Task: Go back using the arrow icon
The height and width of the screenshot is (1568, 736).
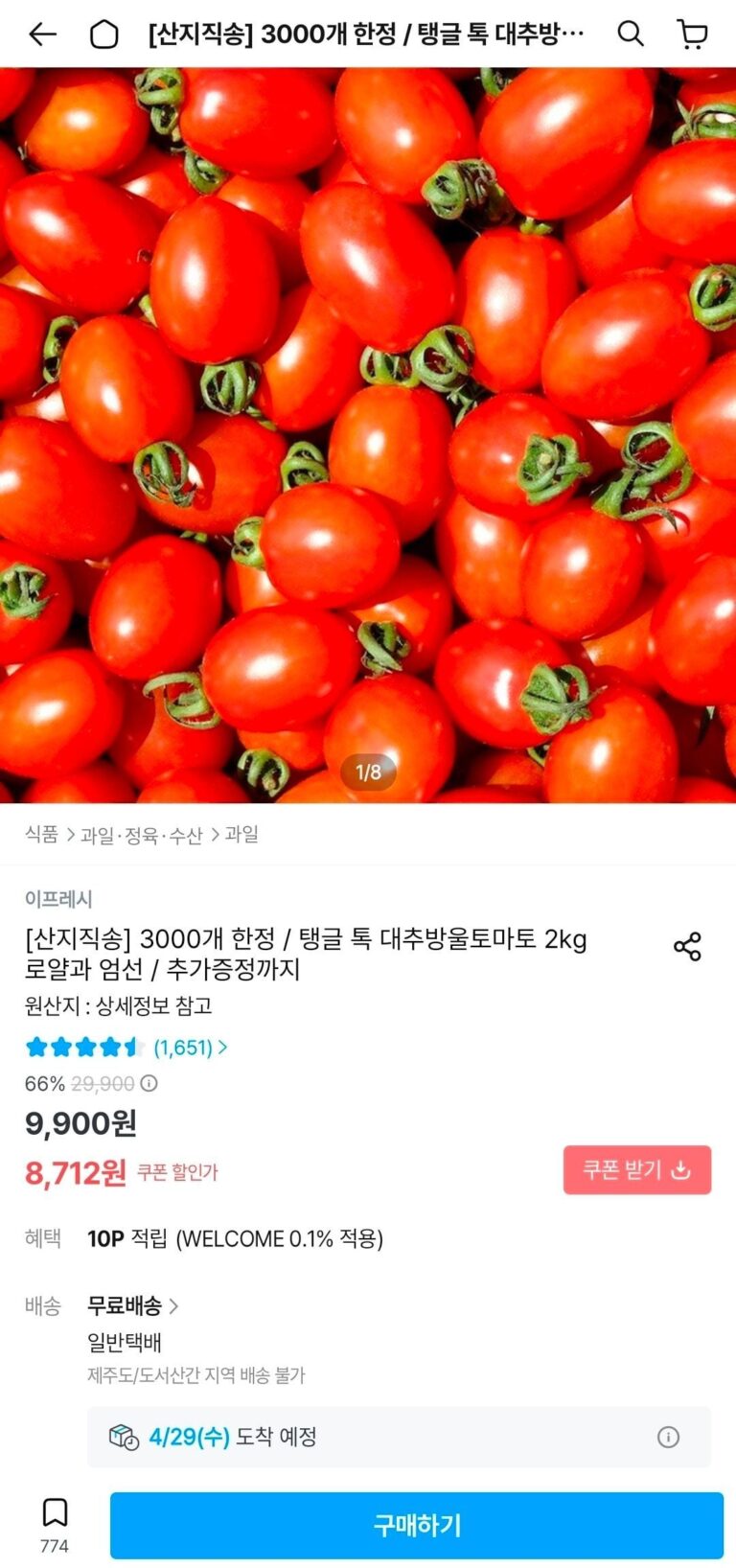Action: (x=42, y=35)
